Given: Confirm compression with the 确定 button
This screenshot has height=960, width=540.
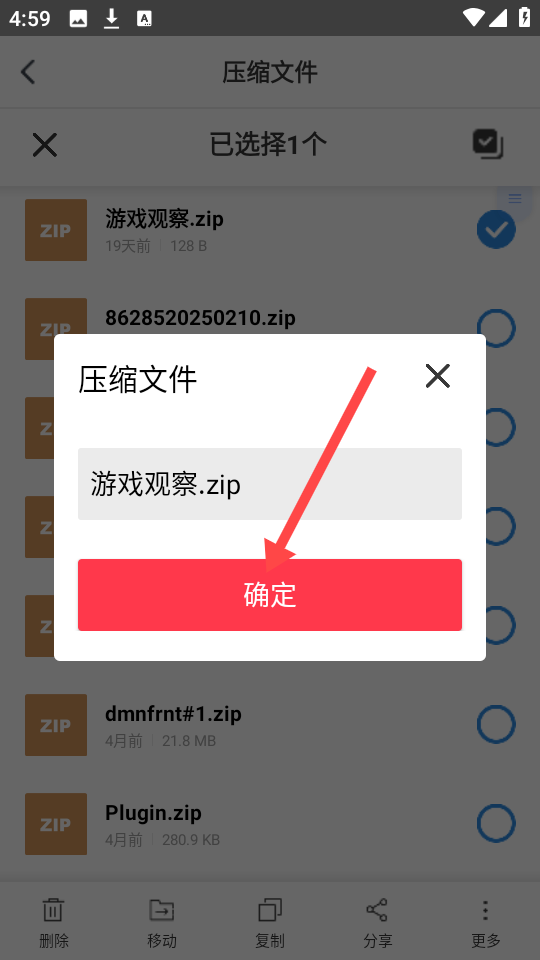Looking at the screenshot, I should click(x=269, y=594).
